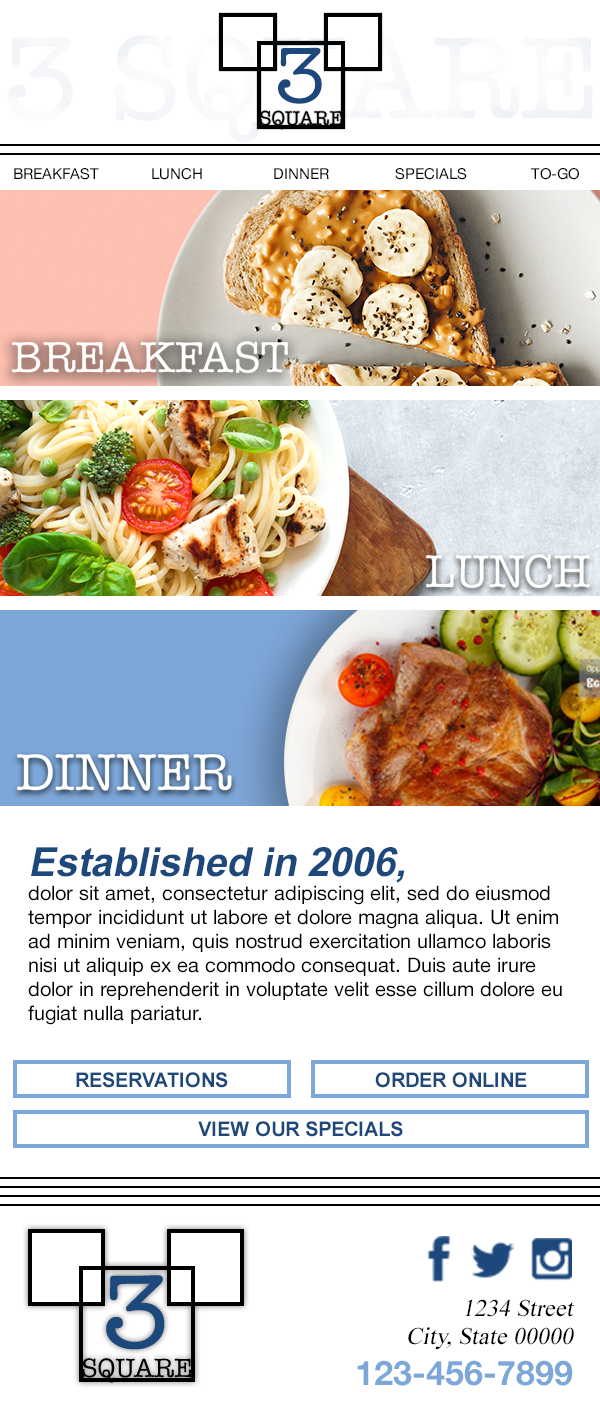Call the phone number 123-456-7899
600x1423 pixels.
[x=465, y=1373]
